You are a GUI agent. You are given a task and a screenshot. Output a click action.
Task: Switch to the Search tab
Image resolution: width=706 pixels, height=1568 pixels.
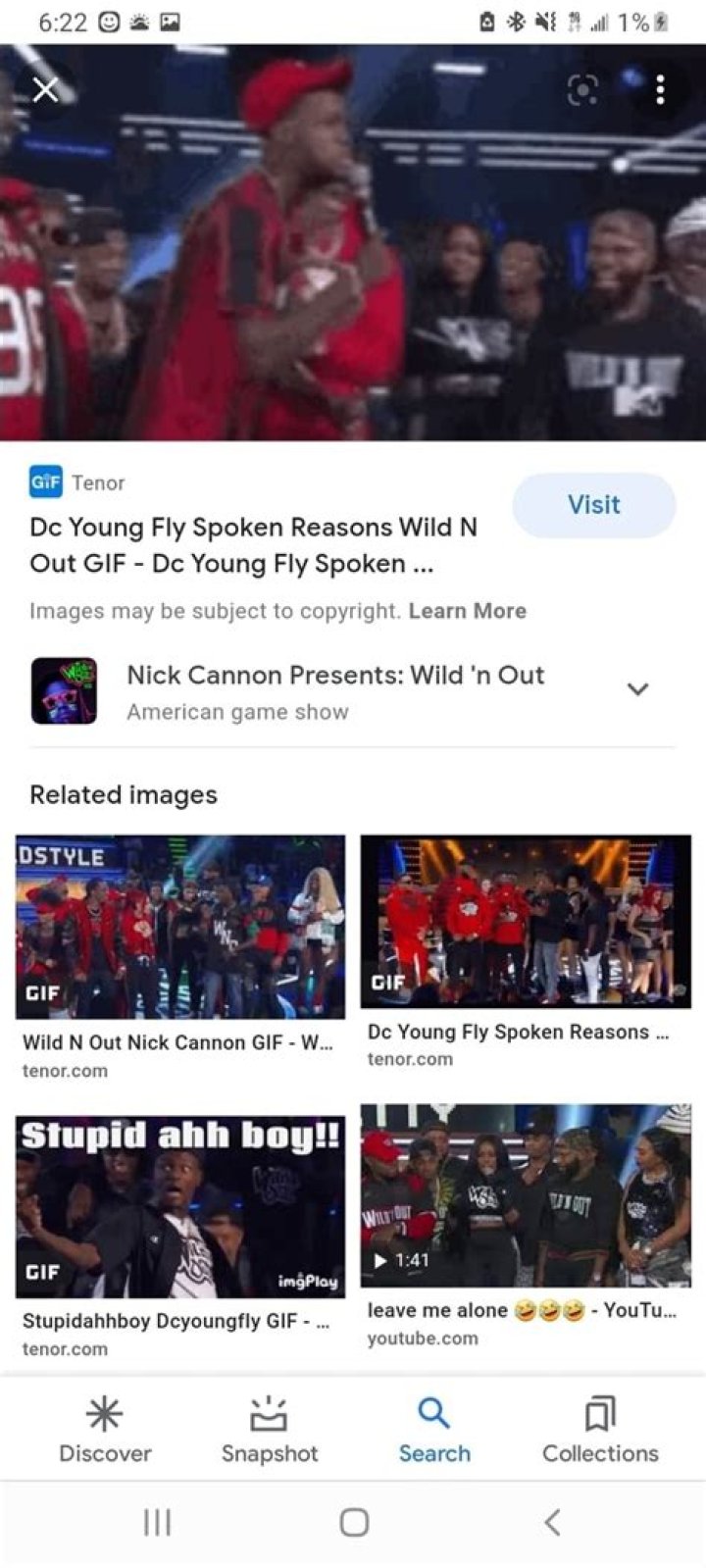(434, 1429)
